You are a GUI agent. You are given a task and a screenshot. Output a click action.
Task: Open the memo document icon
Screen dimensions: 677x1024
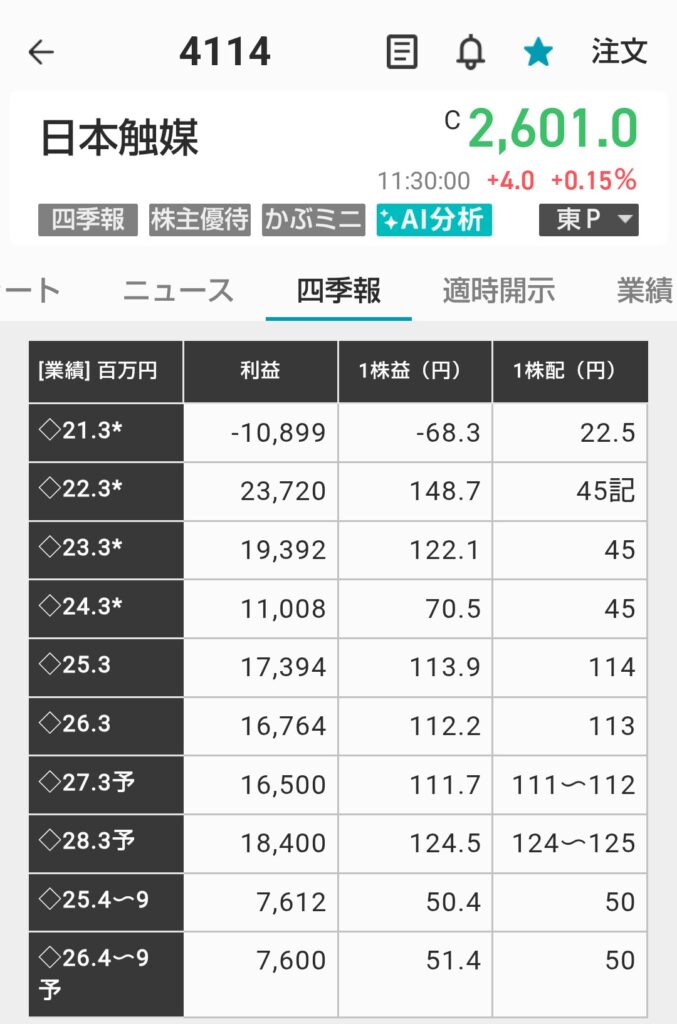401,52
